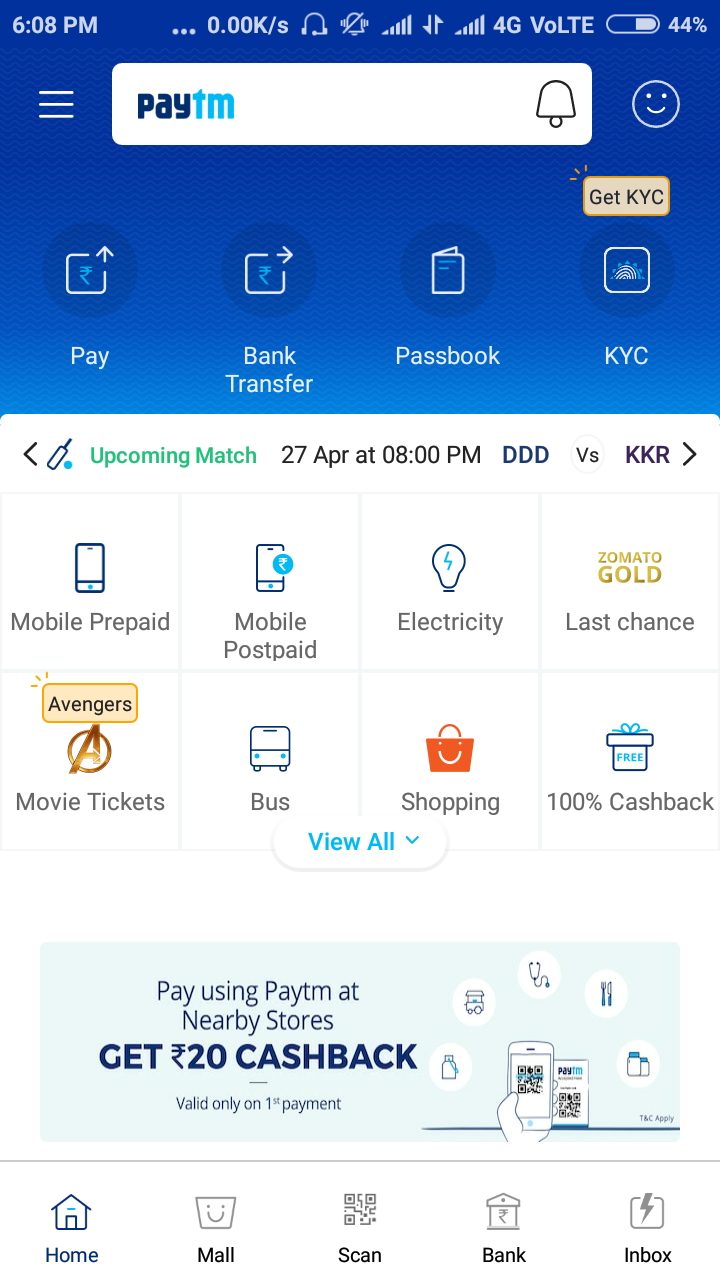This screenshot has width=720, height=1280.
Task: Go to the Inbox tab
Action: click(x=648, y=1226)
